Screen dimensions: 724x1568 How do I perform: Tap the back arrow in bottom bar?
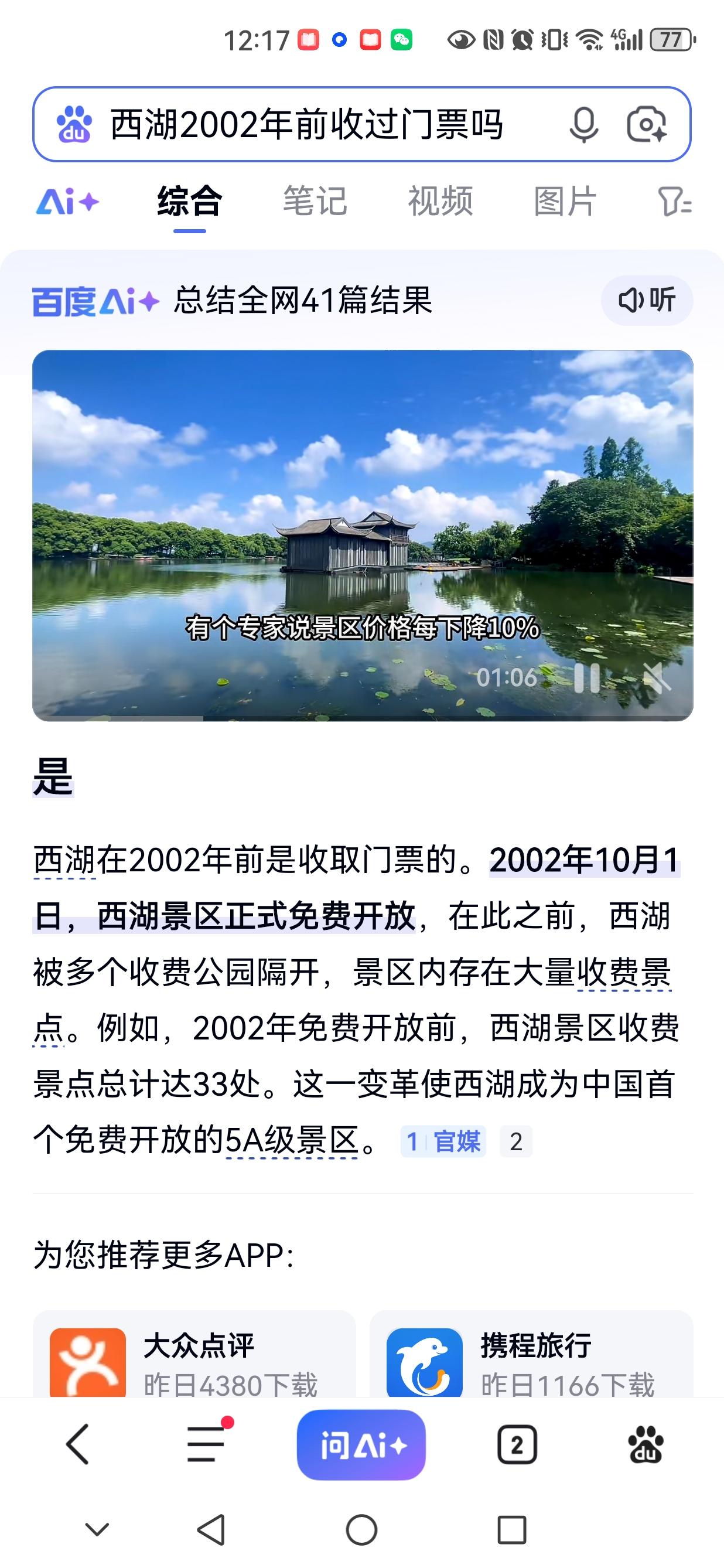(x=77, y=1443)
